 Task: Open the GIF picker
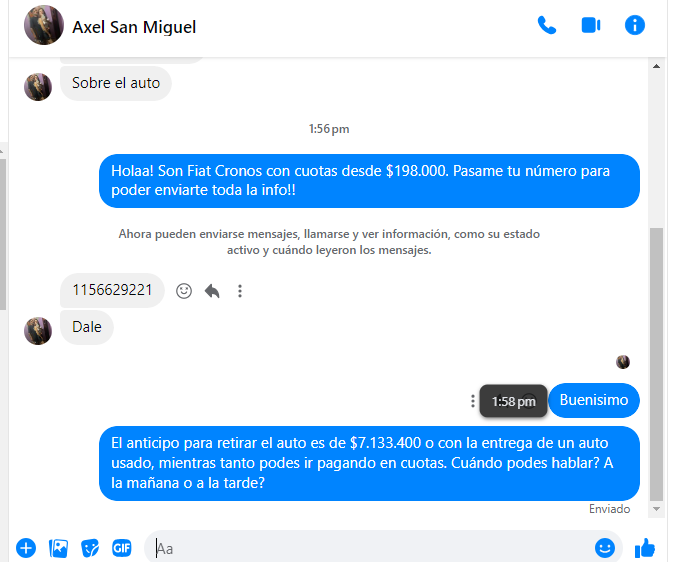coord(122,547)
